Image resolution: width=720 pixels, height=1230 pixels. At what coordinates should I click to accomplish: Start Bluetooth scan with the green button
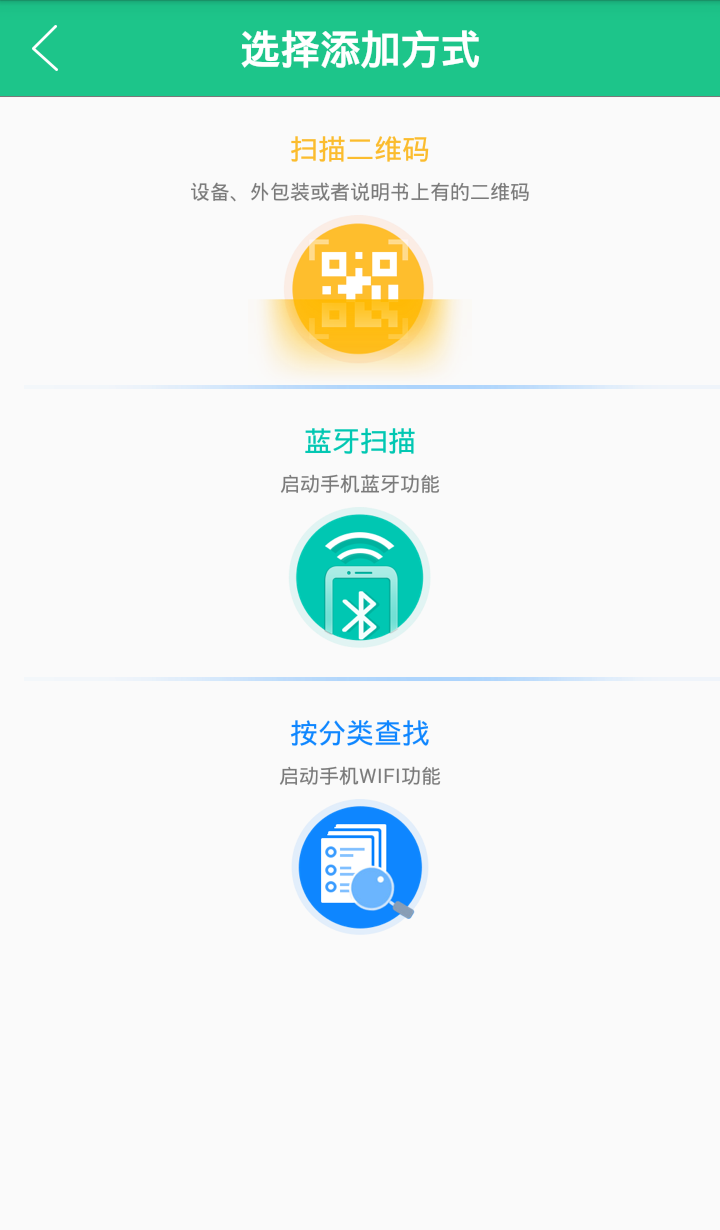point(360,577)
